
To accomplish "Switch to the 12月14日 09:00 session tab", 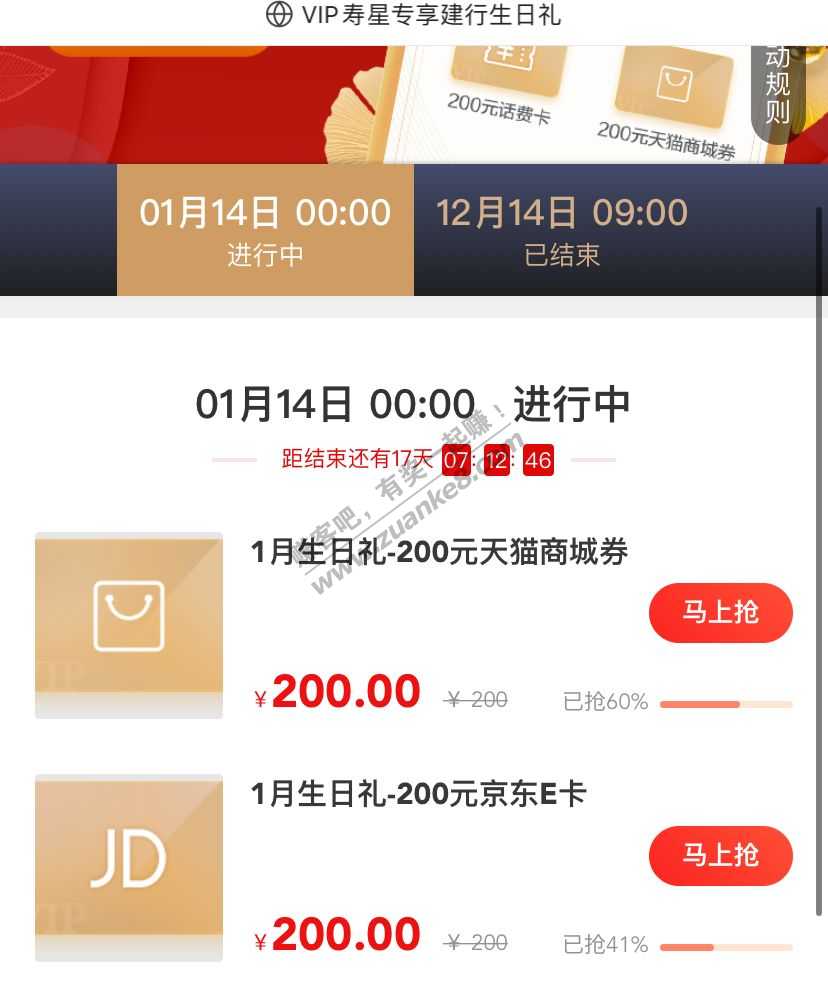I will 561,231.
